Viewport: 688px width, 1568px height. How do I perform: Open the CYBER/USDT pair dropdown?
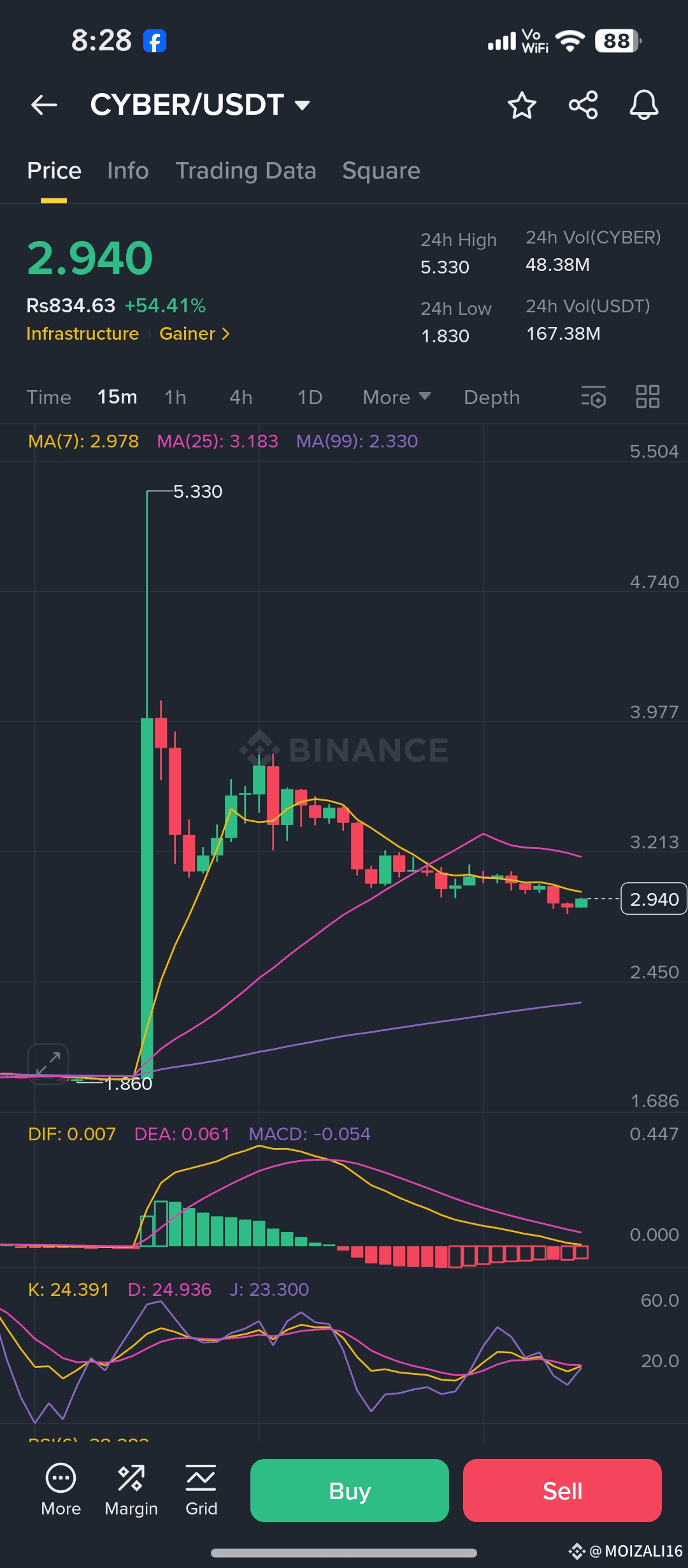(x=200, y=105)
